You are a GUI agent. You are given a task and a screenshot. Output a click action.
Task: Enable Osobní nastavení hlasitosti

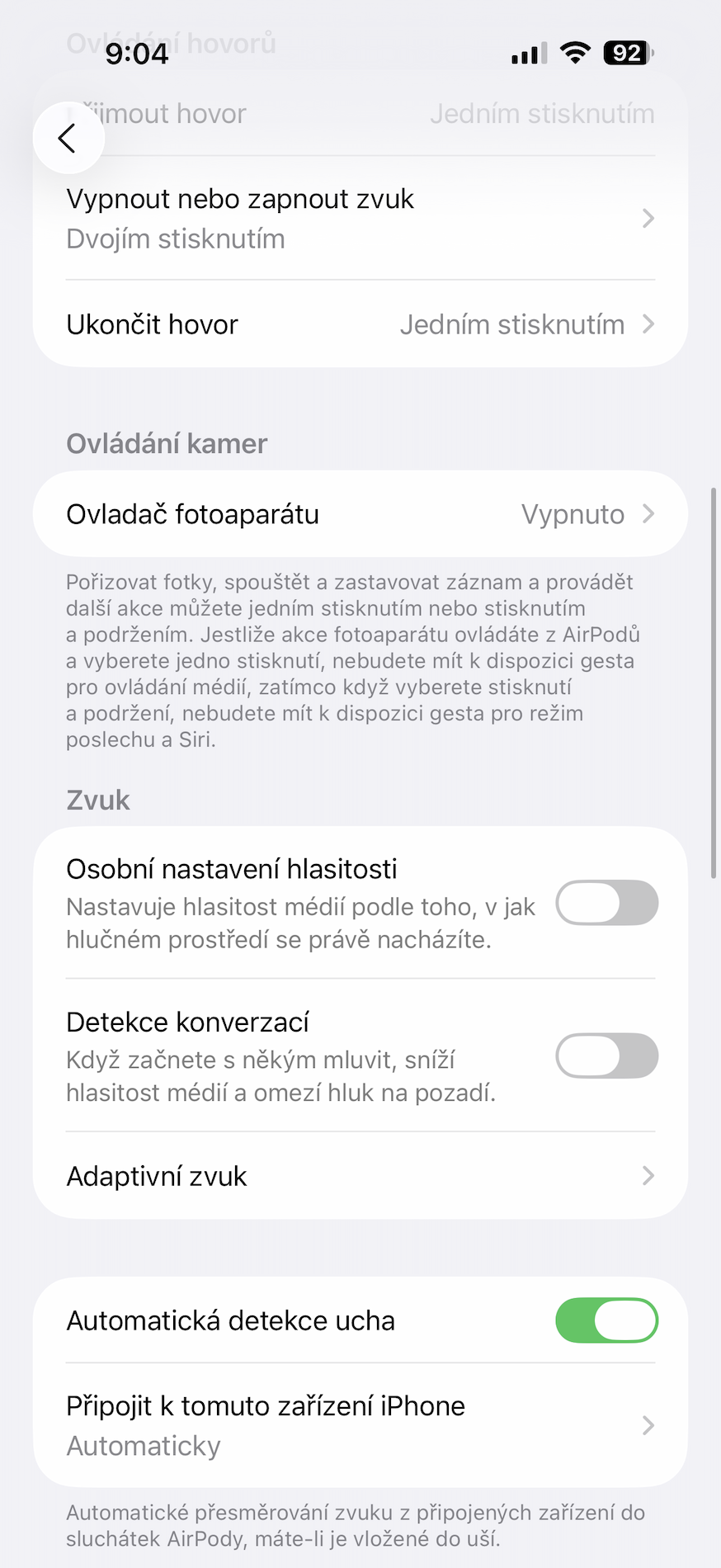(607, 903)
